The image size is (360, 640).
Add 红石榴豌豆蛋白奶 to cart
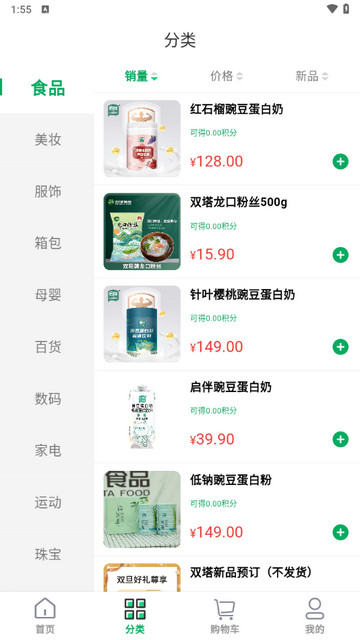340,162
